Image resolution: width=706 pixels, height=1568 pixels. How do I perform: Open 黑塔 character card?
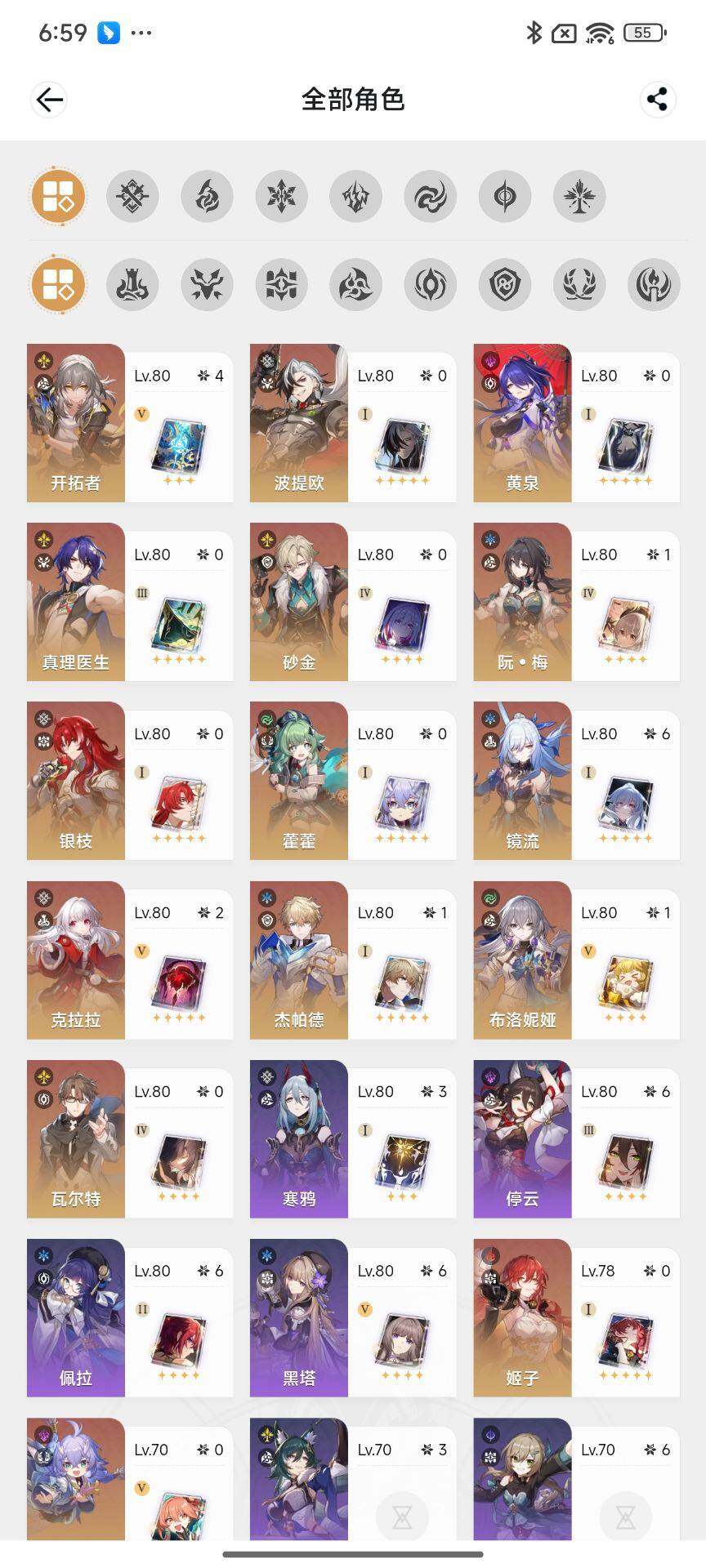click(x=352, y=1318)
